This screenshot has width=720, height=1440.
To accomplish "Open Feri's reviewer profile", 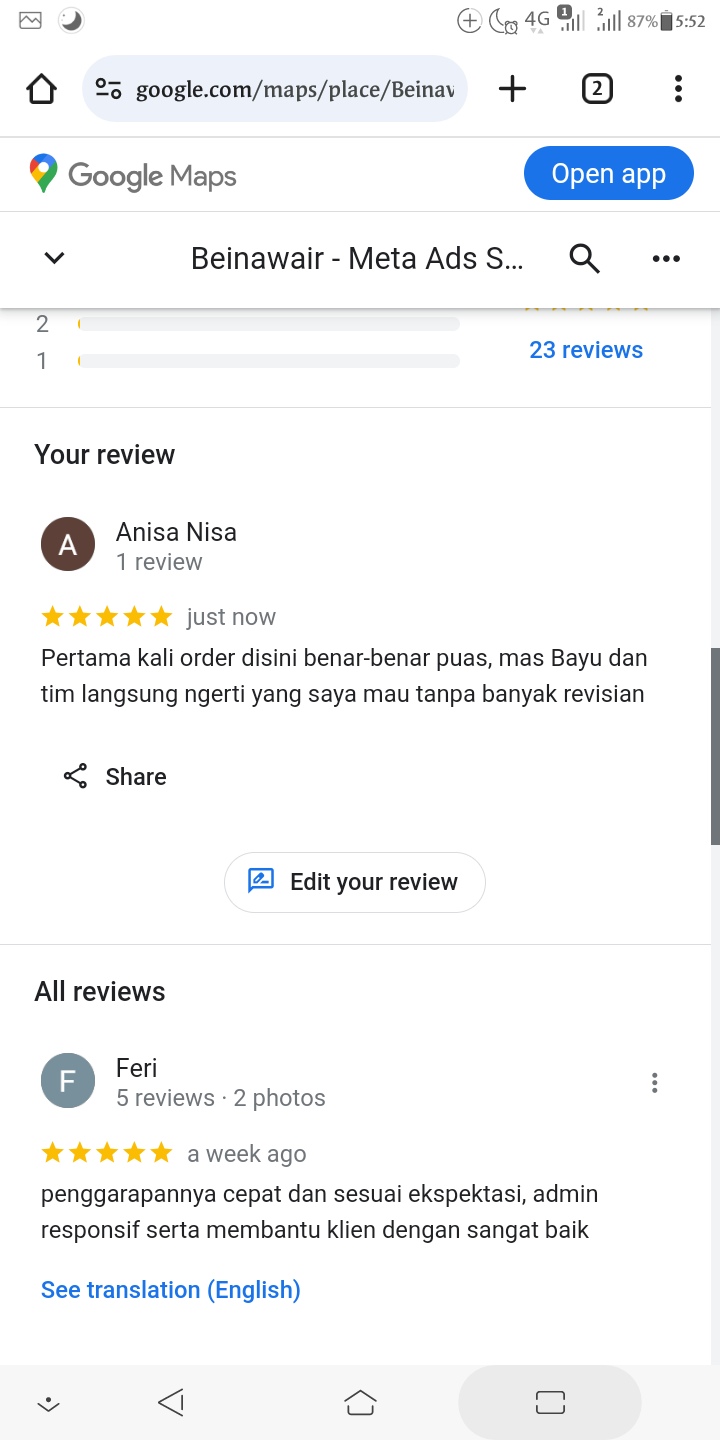I will pyautogui.click(x=136, y=1068).
